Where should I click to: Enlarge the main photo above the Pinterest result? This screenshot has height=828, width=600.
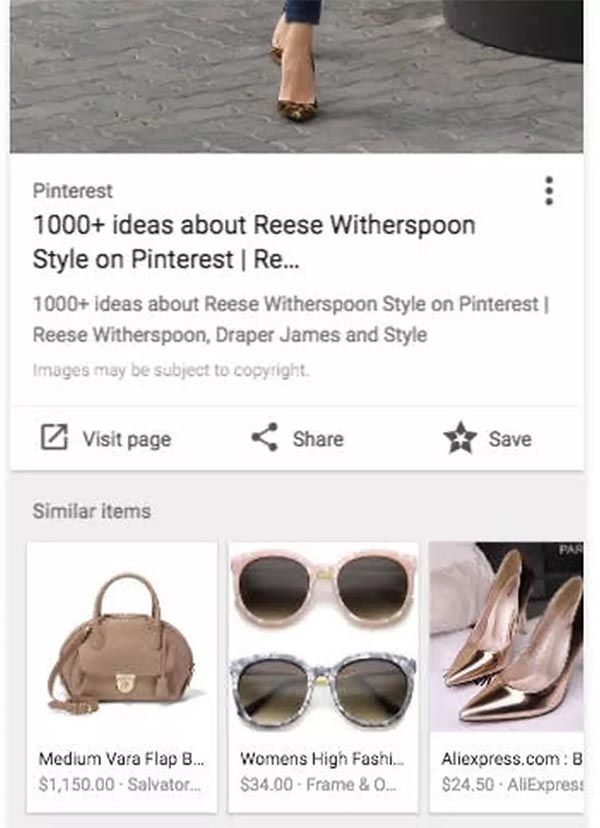(x=296, y=76)
